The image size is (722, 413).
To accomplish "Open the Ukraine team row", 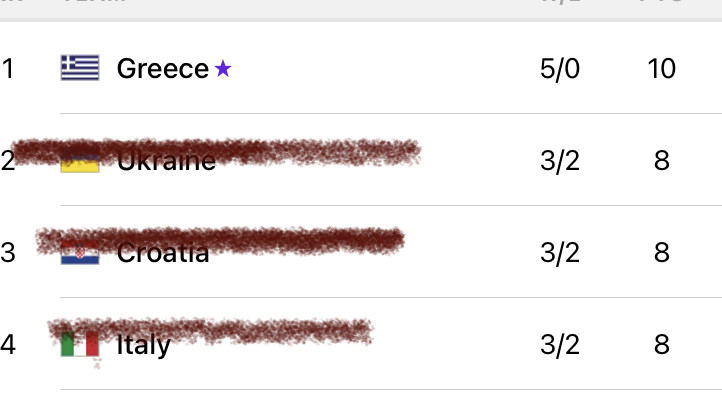I will point(166,161).
